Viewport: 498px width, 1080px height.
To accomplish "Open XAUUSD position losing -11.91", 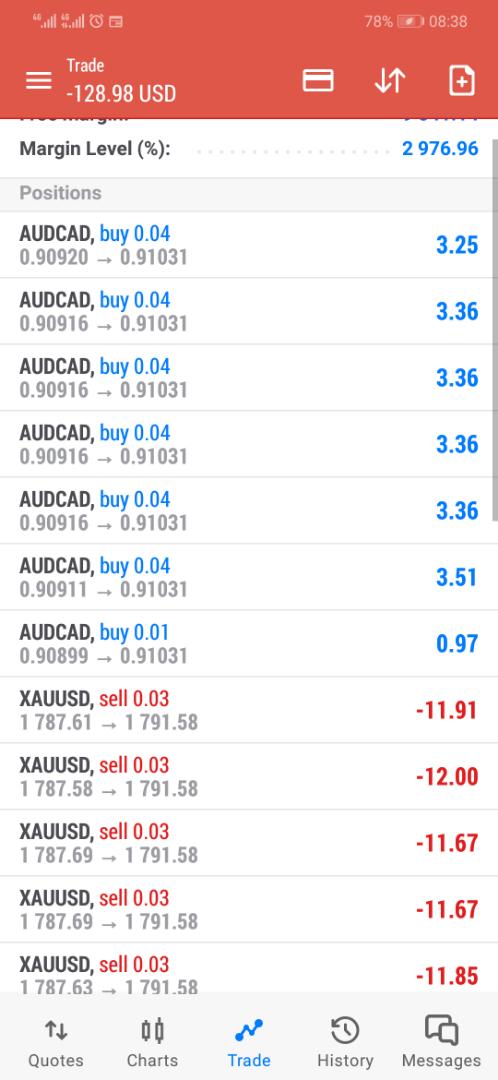I will click(x=249, y=710).
